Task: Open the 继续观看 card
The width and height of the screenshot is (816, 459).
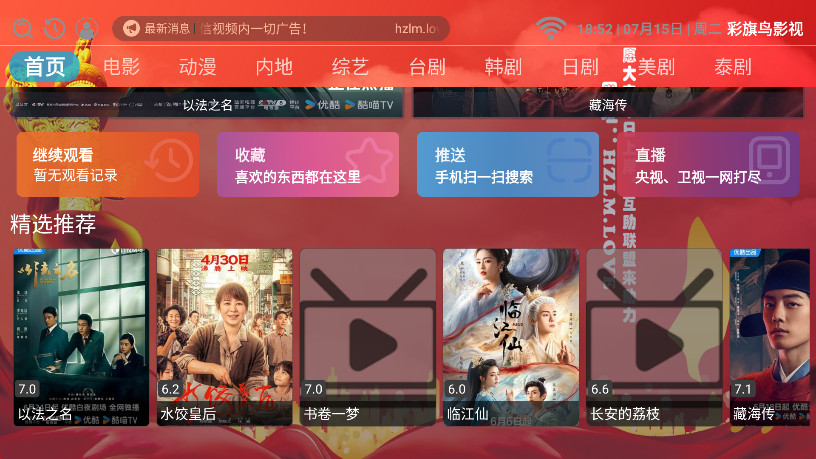Action: [x=108, y=165]
